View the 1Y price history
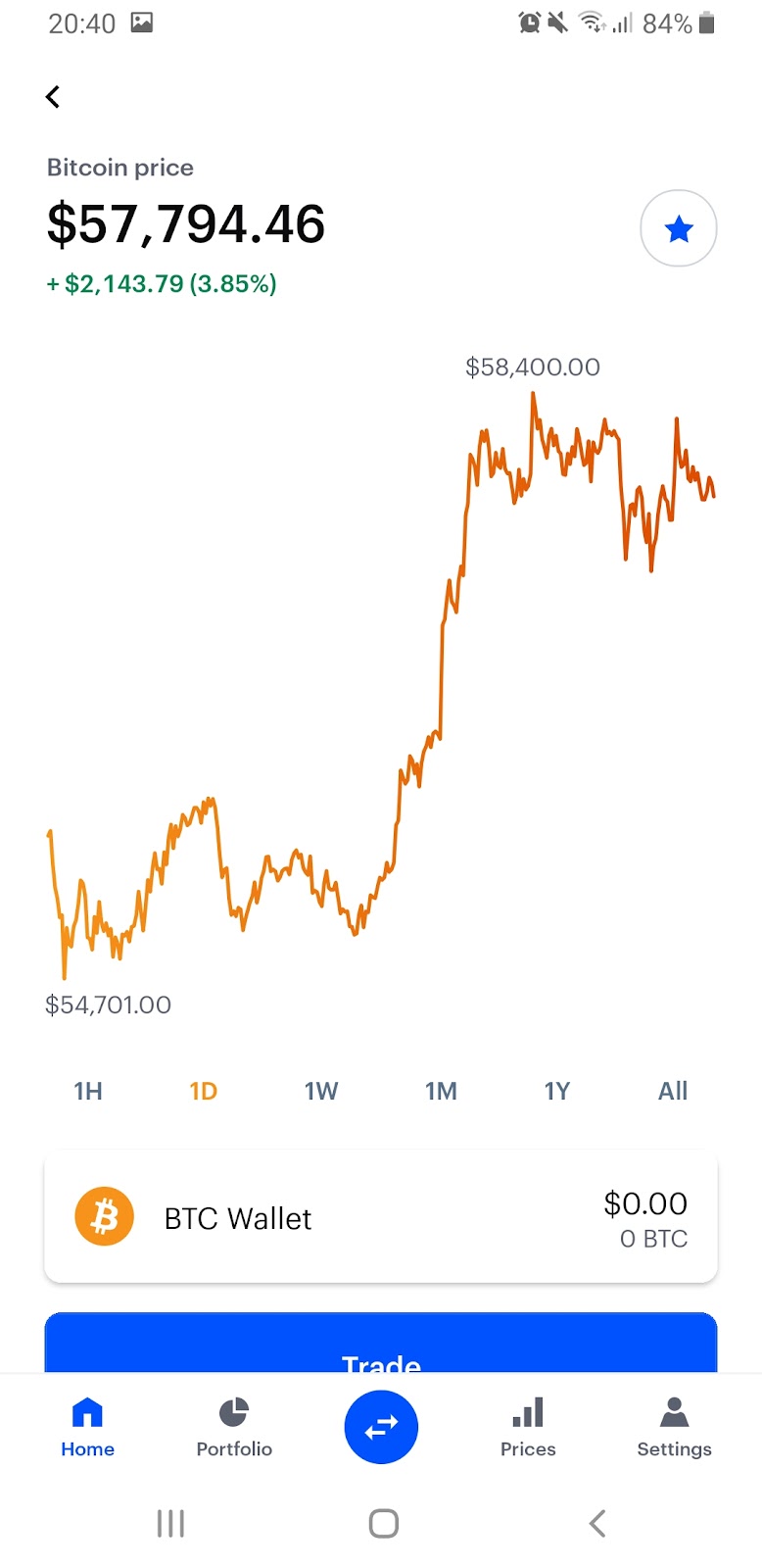 pos(557,1091)
